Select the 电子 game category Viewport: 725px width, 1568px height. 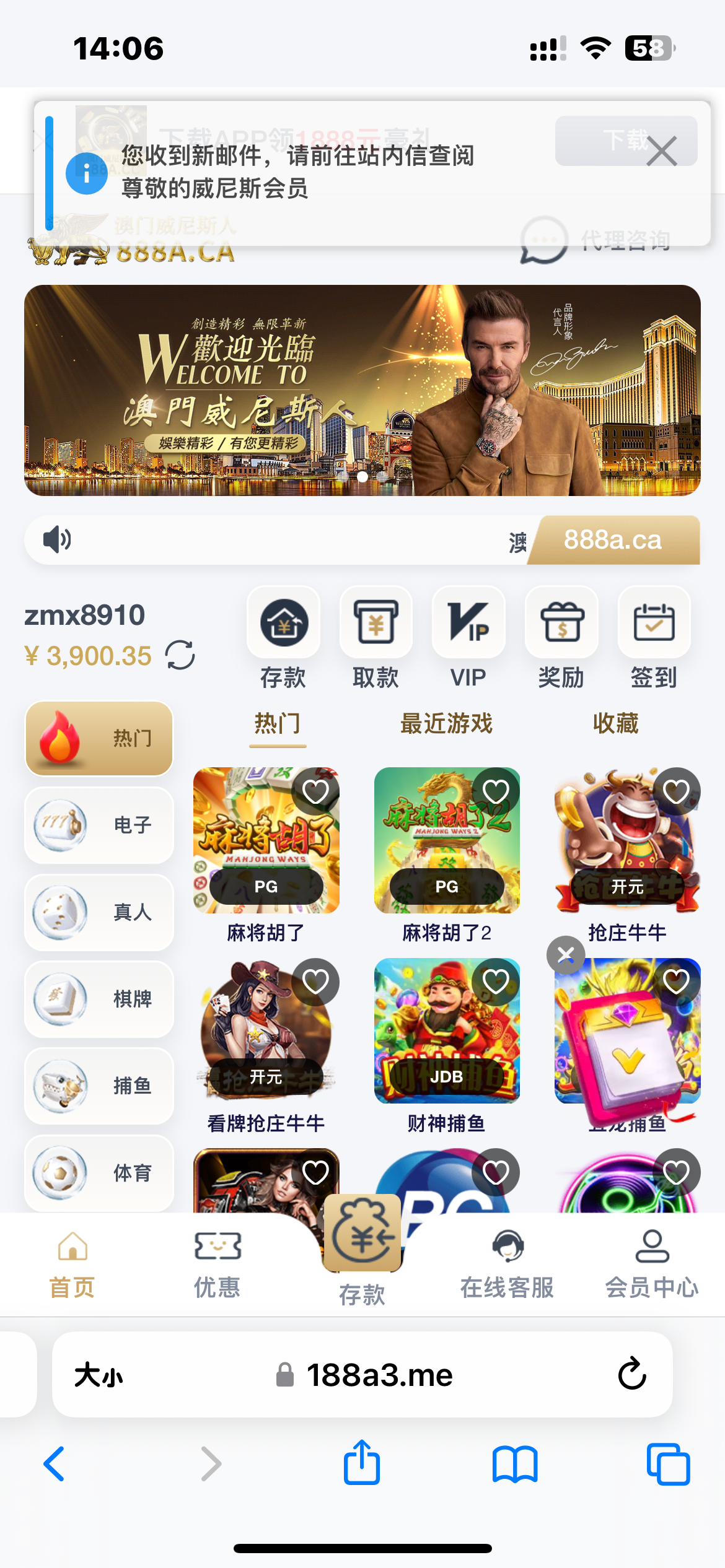pyautogui.click(x=99, y=825)
